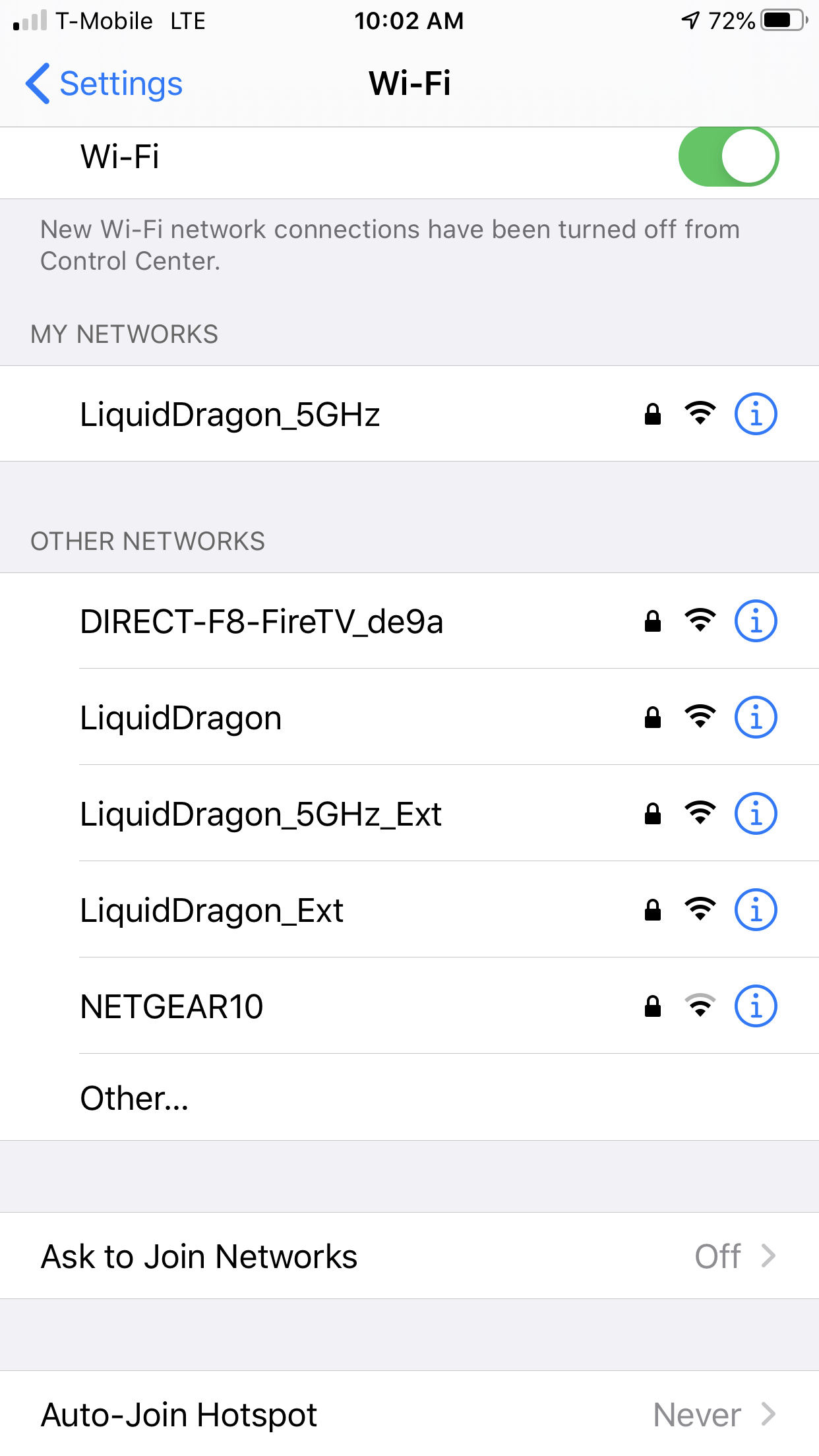The height and width of the screenshot is (1456, 819).
Task: Show info for the LiquidDragon network
Action: [756, 717]
